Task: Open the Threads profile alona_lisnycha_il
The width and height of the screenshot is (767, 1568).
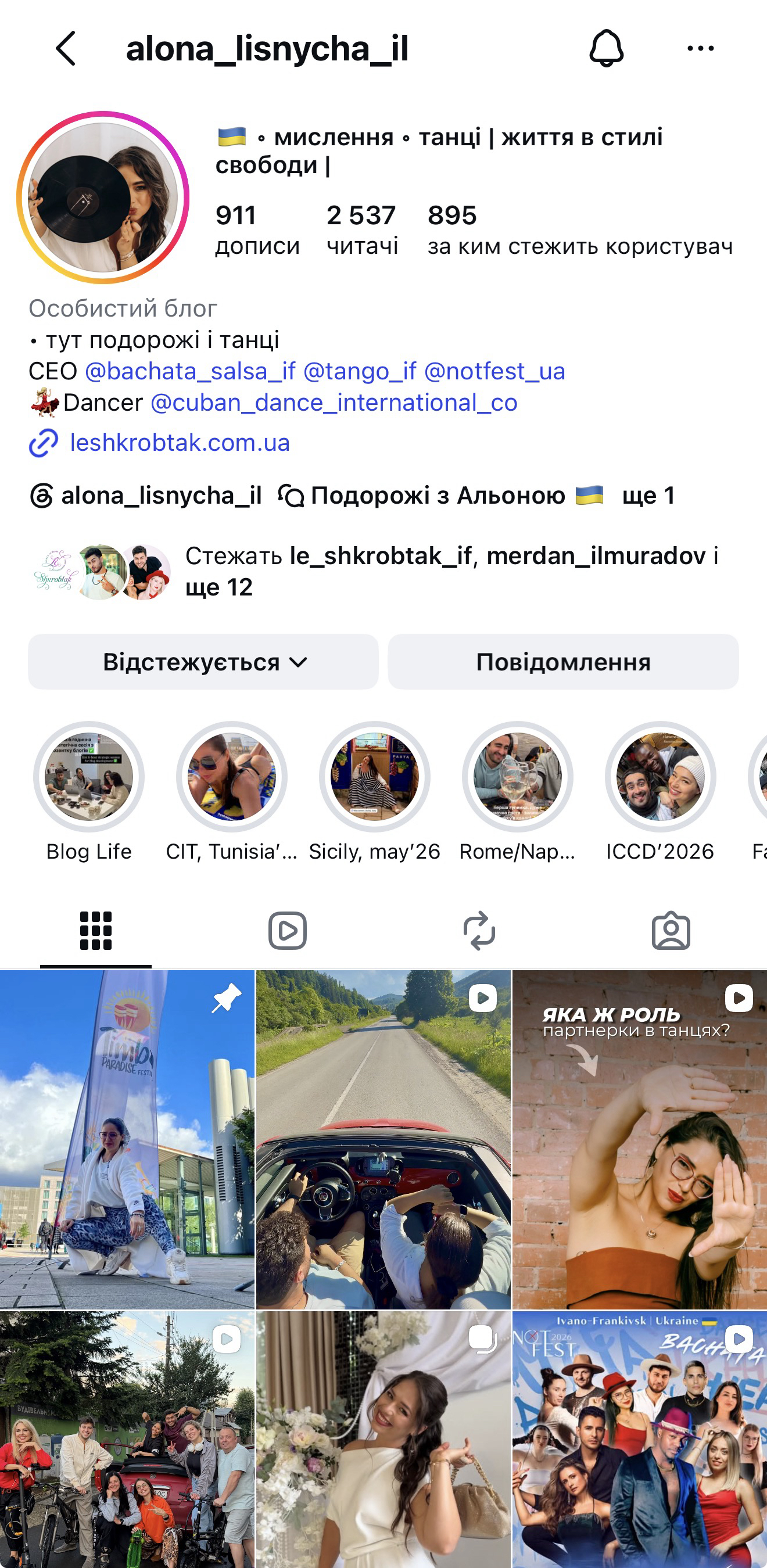Action: (x=145, y=496)
